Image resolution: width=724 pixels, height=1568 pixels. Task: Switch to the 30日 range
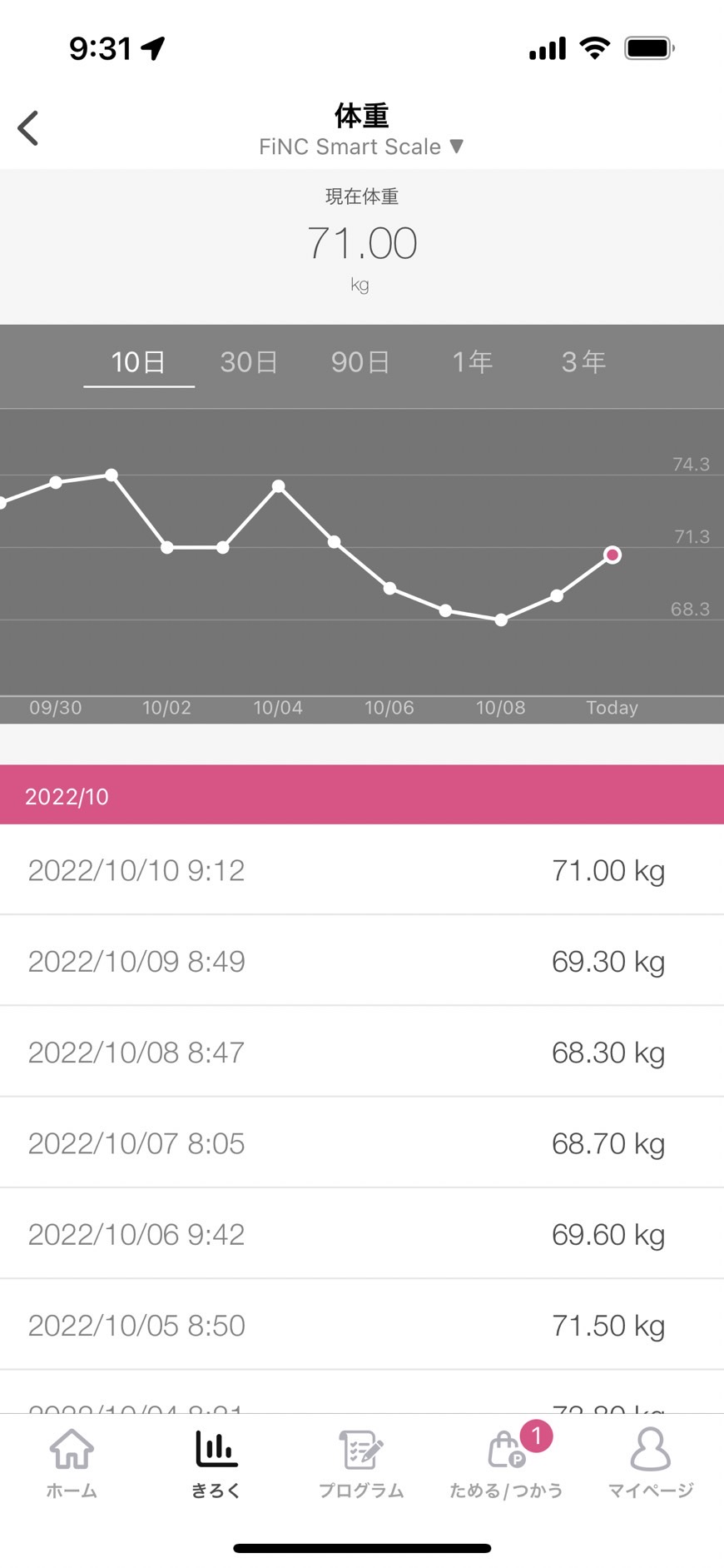click(x=249, y=362)
